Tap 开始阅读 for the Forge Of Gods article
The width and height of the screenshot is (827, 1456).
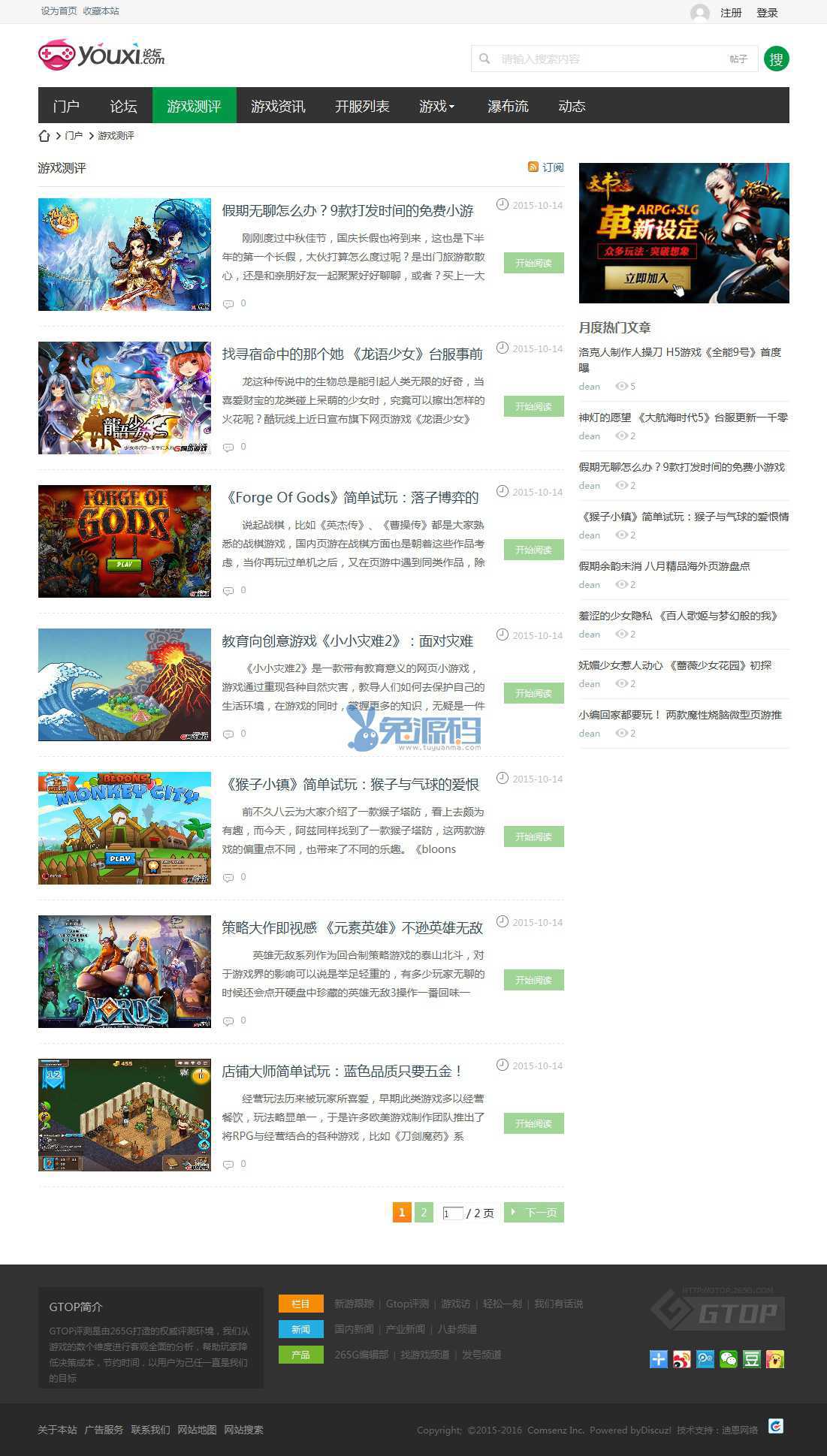(533, 550)
